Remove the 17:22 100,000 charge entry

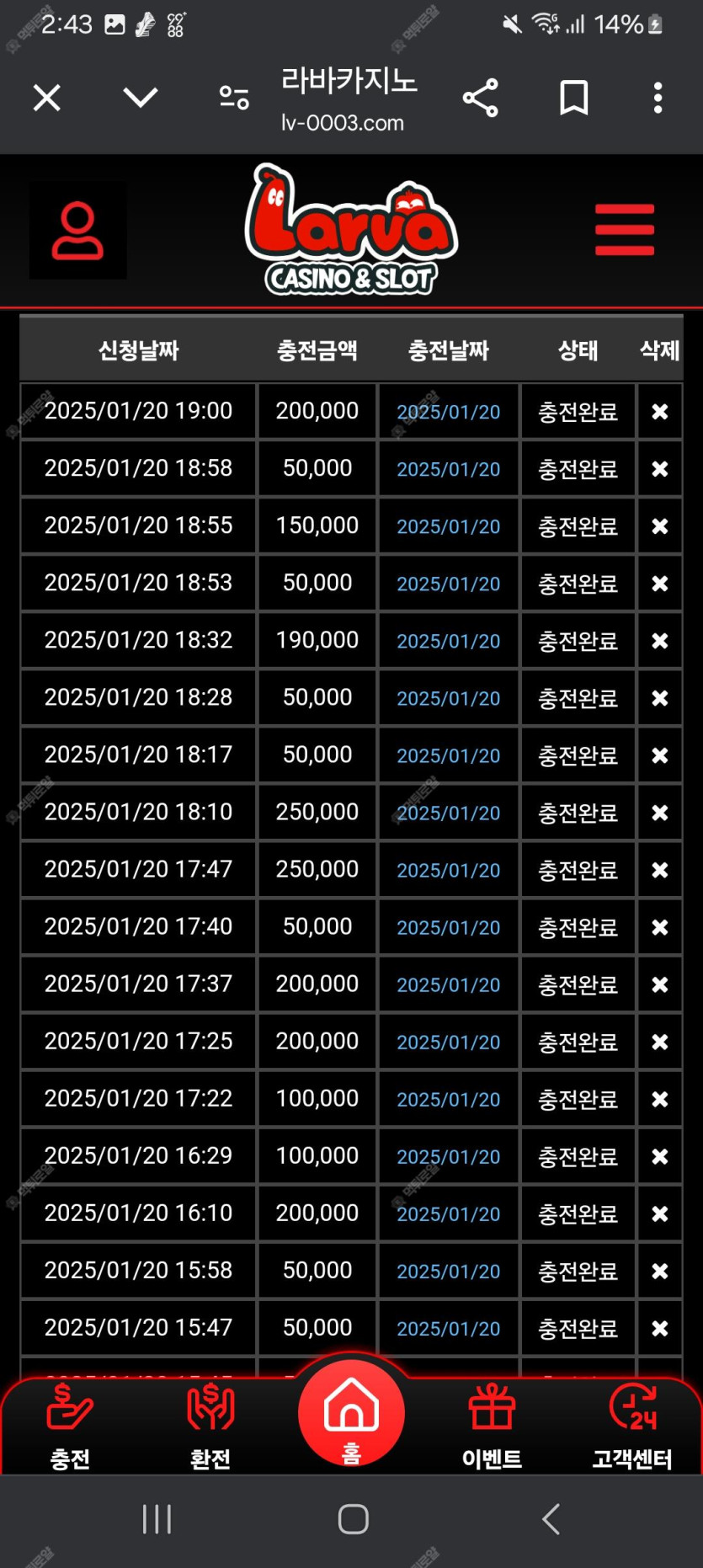pos(660,1099)
